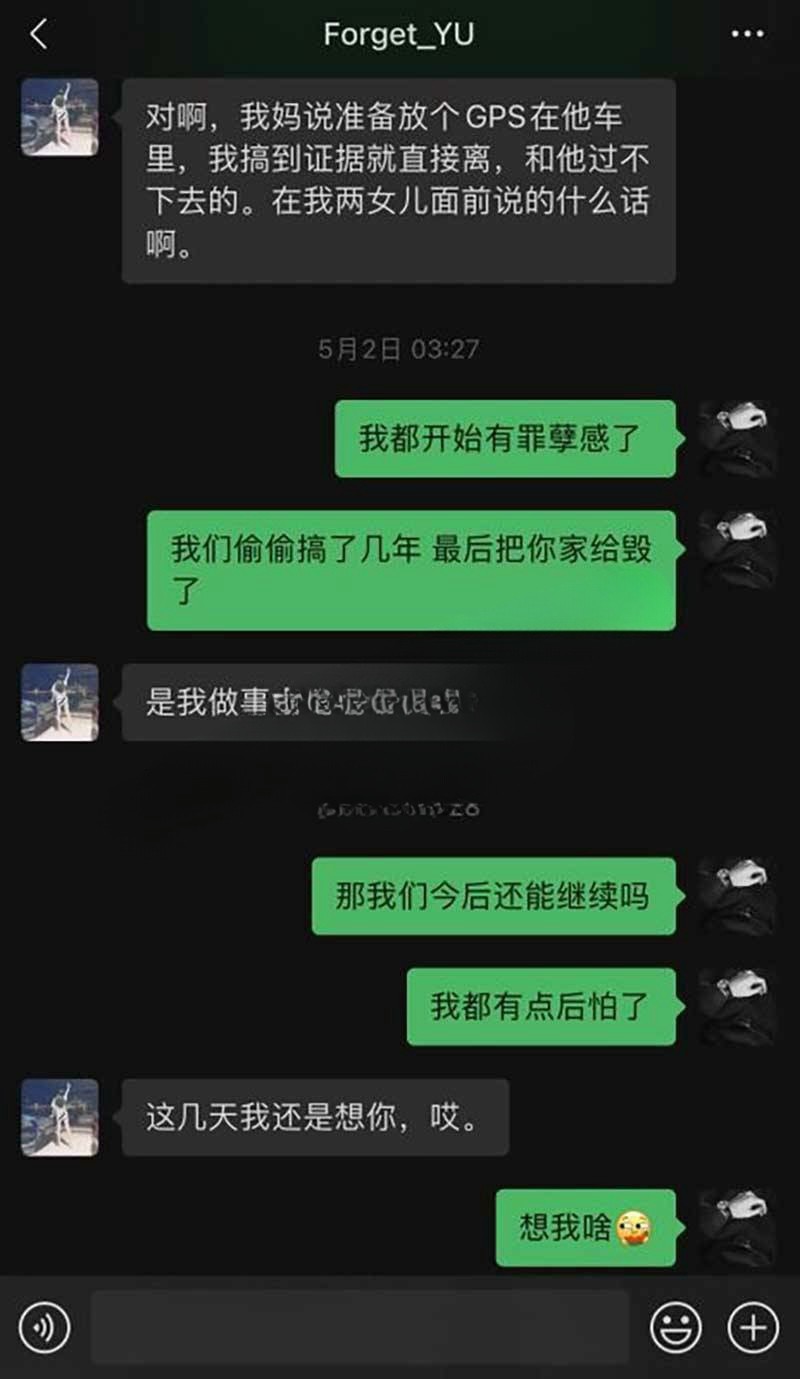The image size is (800, 1379).
Task: Open the plus attachments menu
Action: pos(752,1327)
